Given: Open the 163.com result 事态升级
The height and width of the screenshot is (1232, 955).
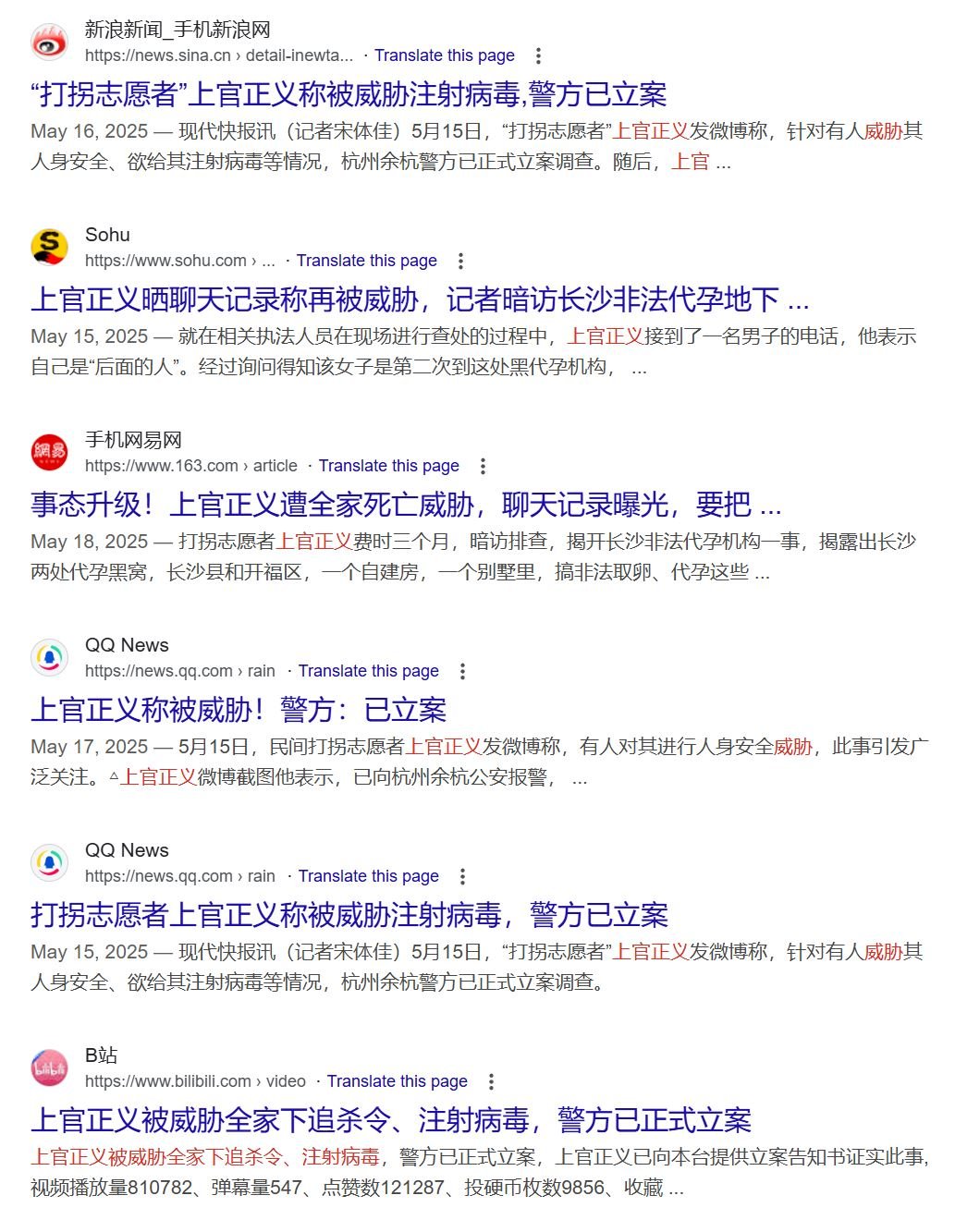Looking at the screenshot, I should [x=405, y=505].
